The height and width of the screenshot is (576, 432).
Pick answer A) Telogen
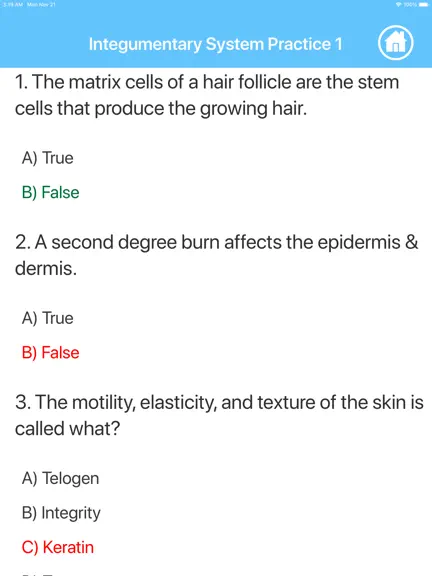(60, 478)
